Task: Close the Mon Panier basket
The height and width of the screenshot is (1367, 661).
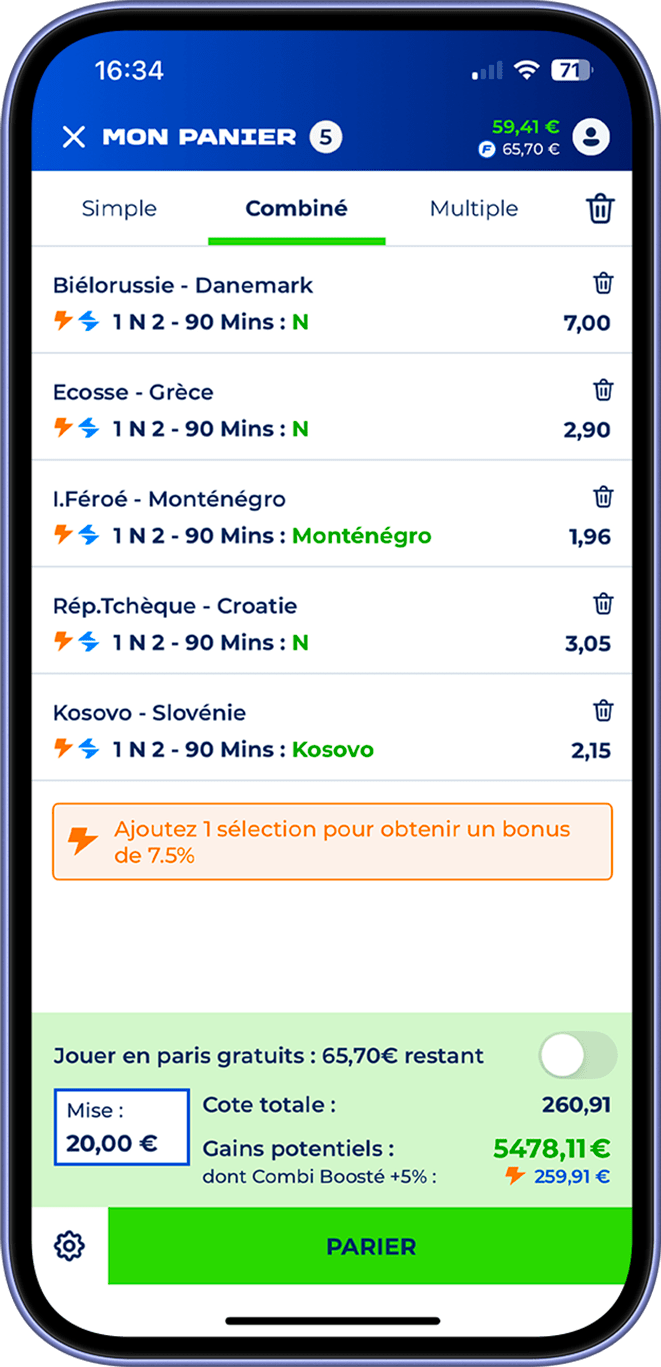Action: click(73, 137)
